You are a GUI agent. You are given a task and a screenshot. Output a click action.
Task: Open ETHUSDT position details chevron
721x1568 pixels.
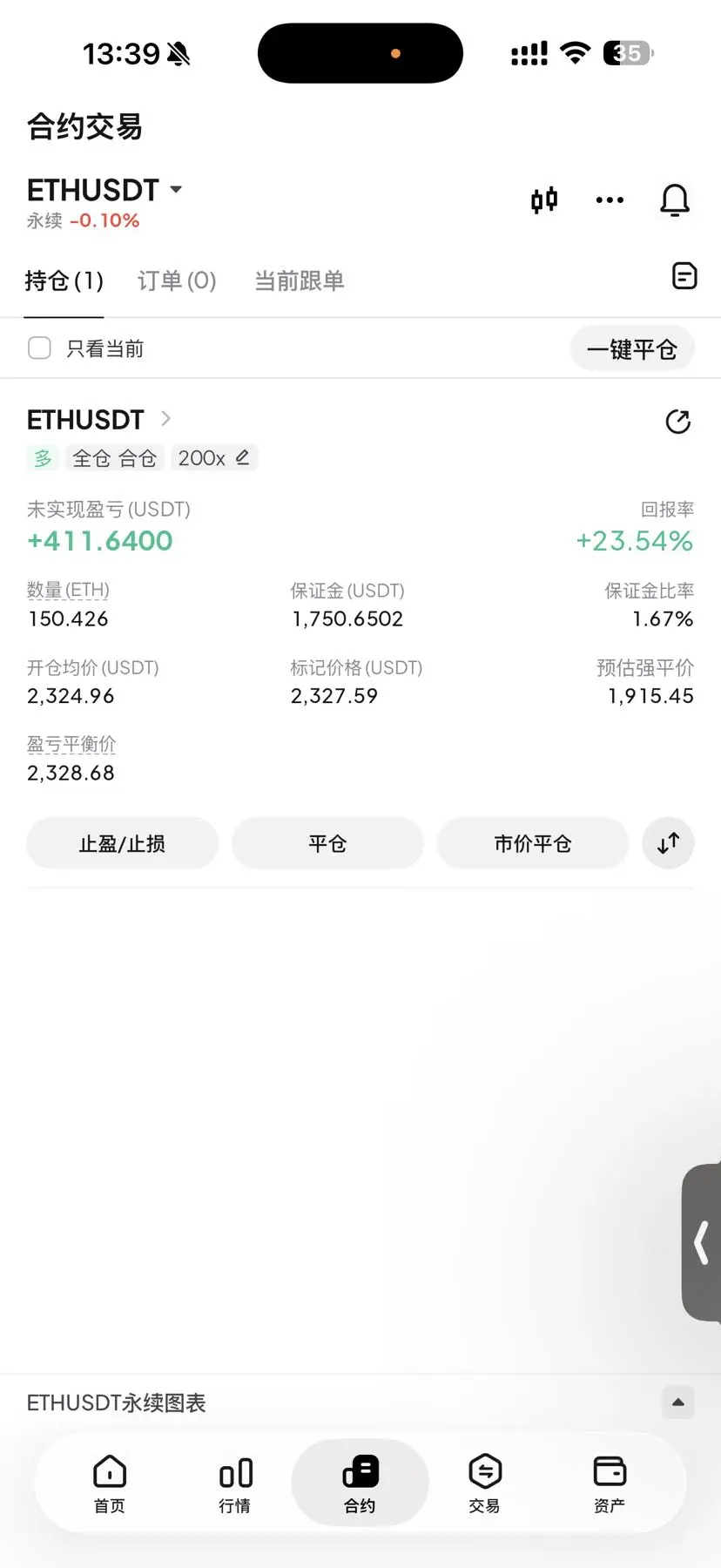(166, 419)
